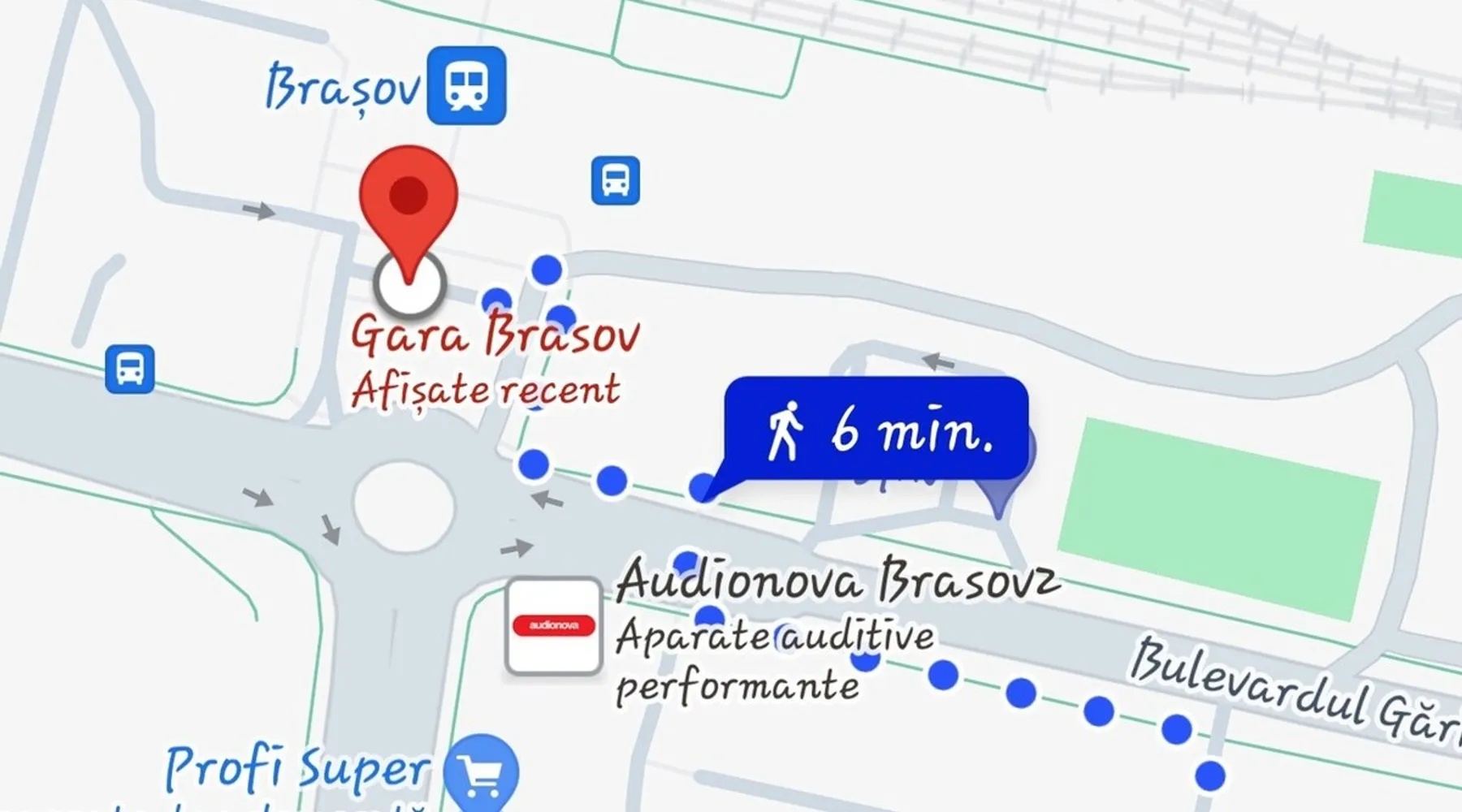Open the Brașov train station marker

[466, 86]
